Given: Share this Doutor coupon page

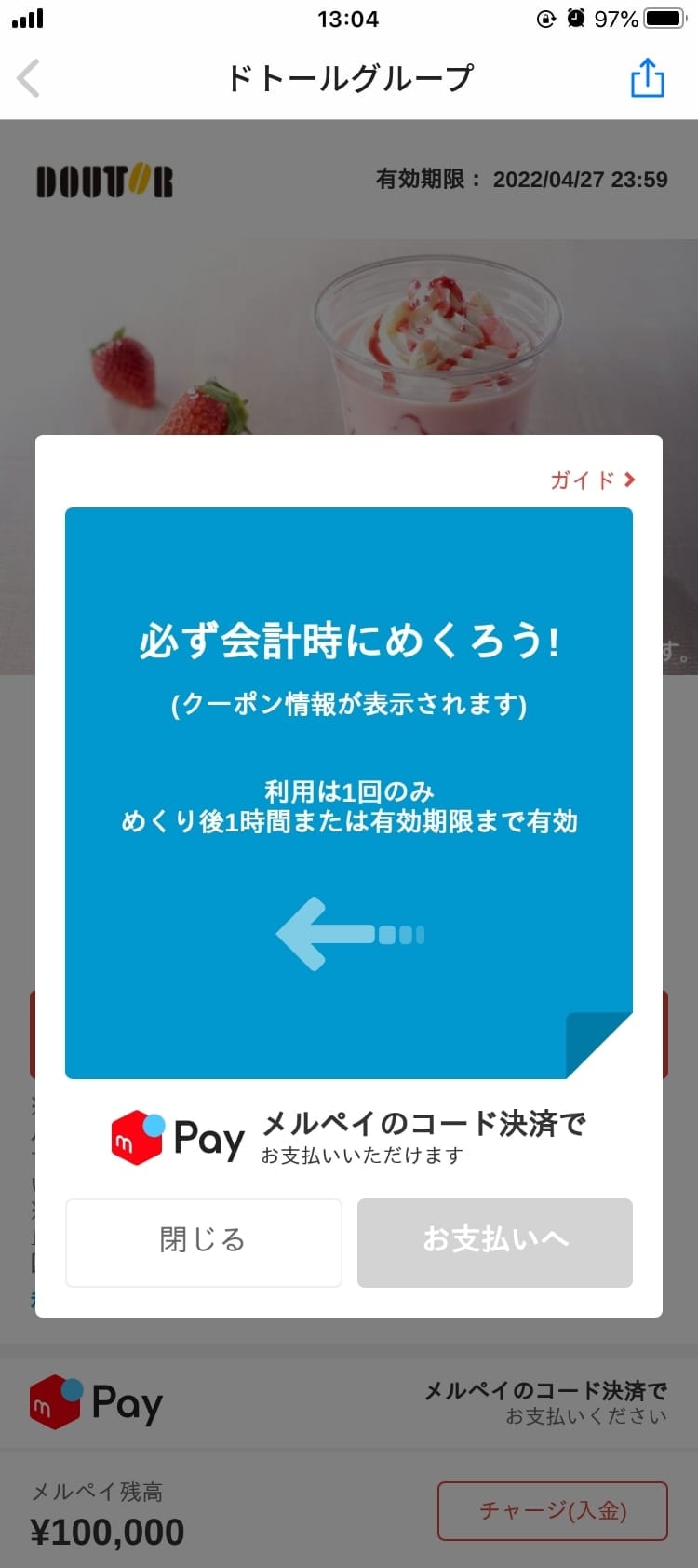Looking at the screenshot, I should (647, 78).
